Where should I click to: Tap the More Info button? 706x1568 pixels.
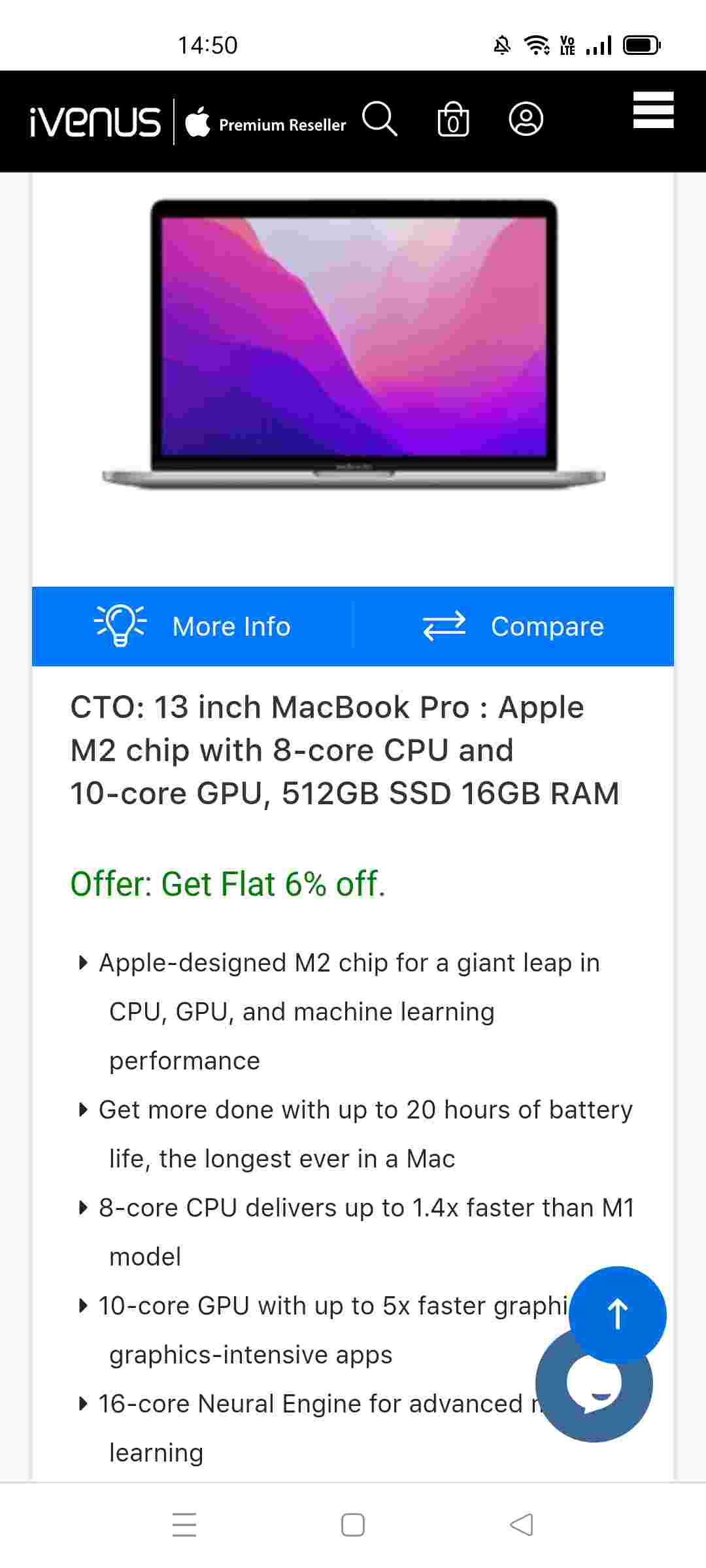click(229, 626)
